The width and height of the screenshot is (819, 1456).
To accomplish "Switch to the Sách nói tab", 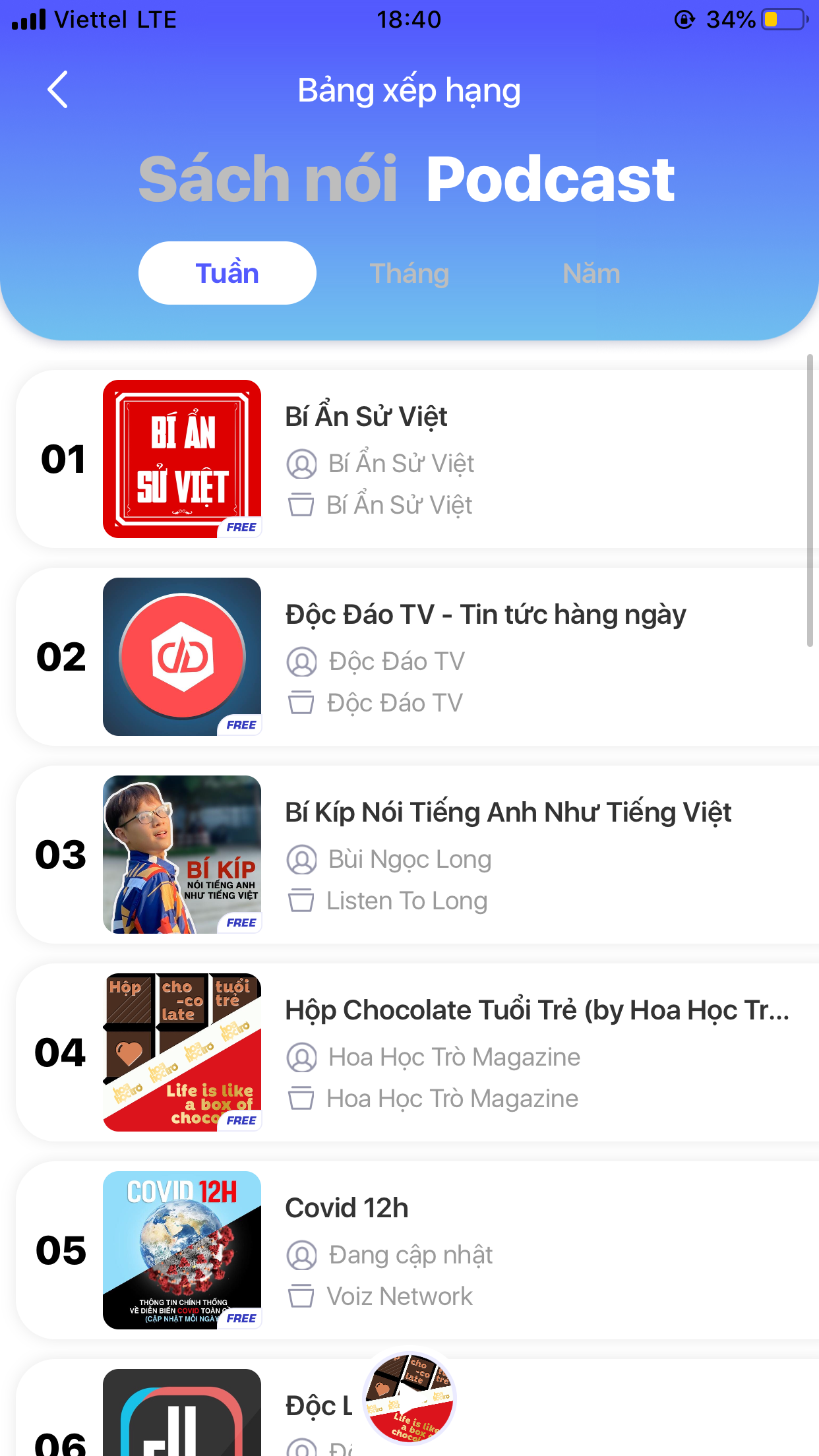I will [266, 178].
